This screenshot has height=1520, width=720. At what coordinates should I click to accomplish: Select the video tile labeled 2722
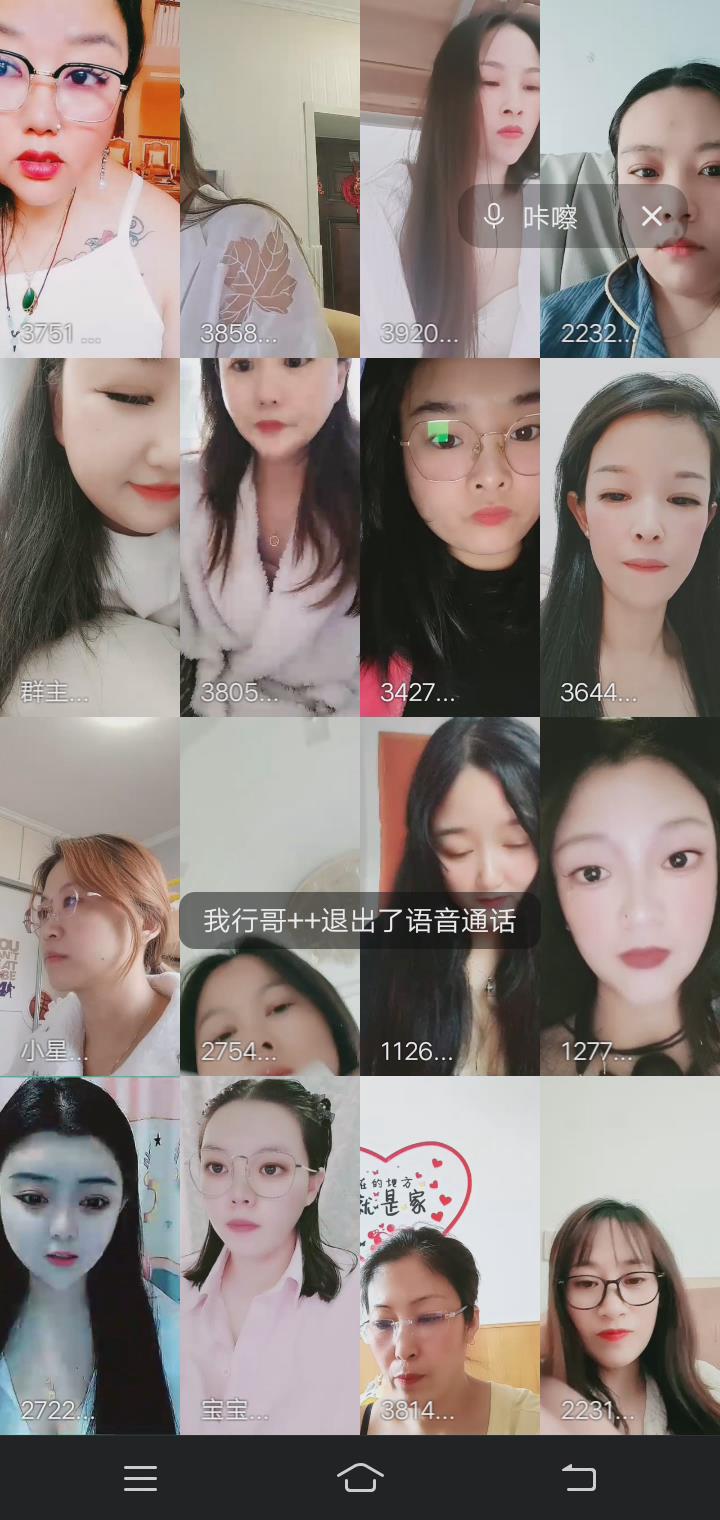(90, 1255)
